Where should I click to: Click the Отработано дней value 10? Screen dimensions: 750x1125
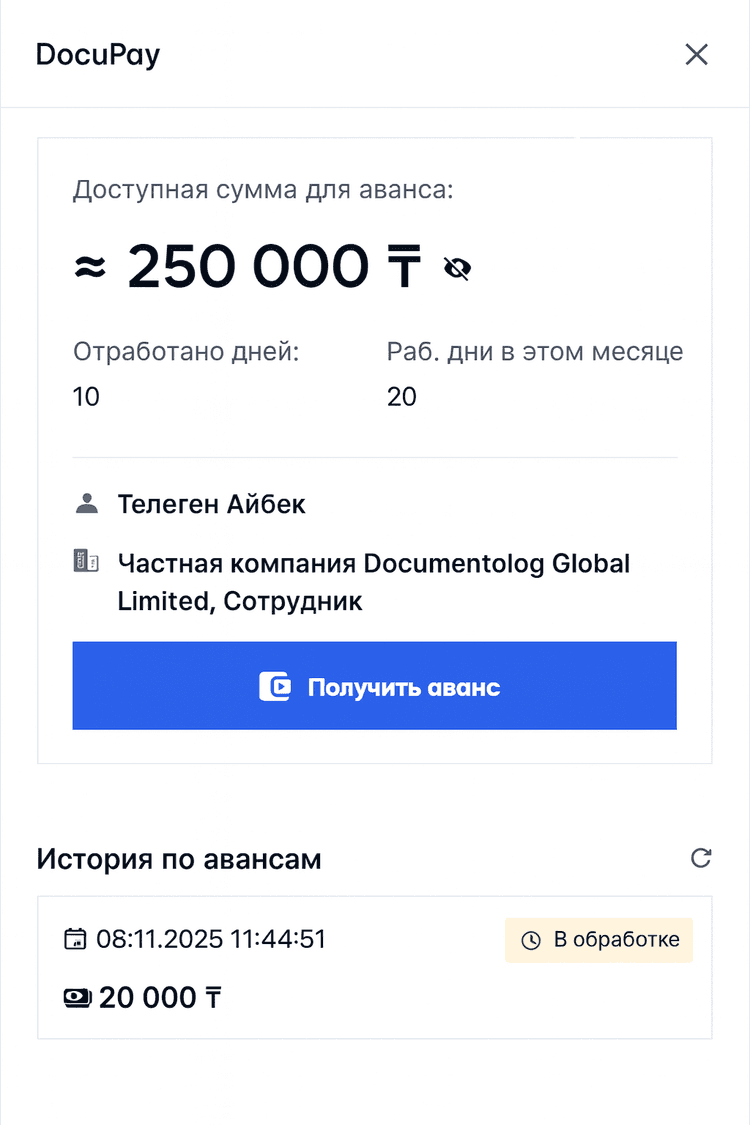86,397
